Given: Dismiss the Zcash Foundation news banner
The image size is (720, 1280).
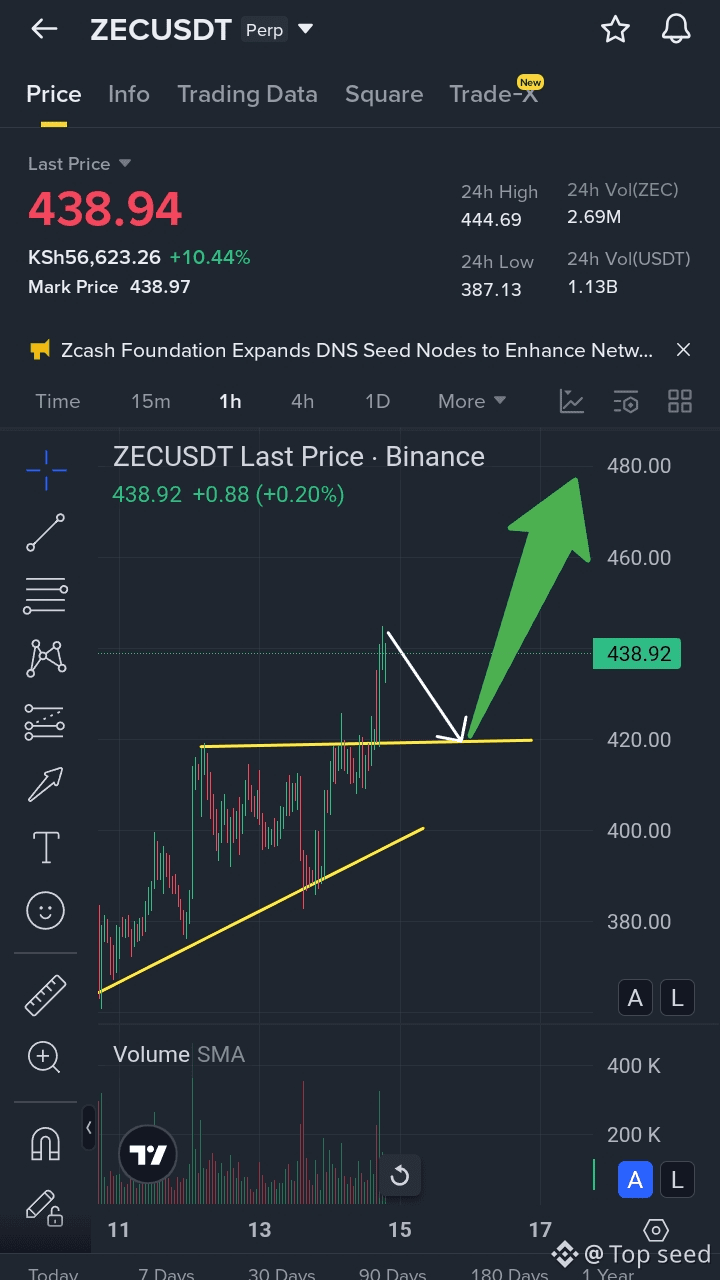Looking at the screenshot, I should click(683, 350).
